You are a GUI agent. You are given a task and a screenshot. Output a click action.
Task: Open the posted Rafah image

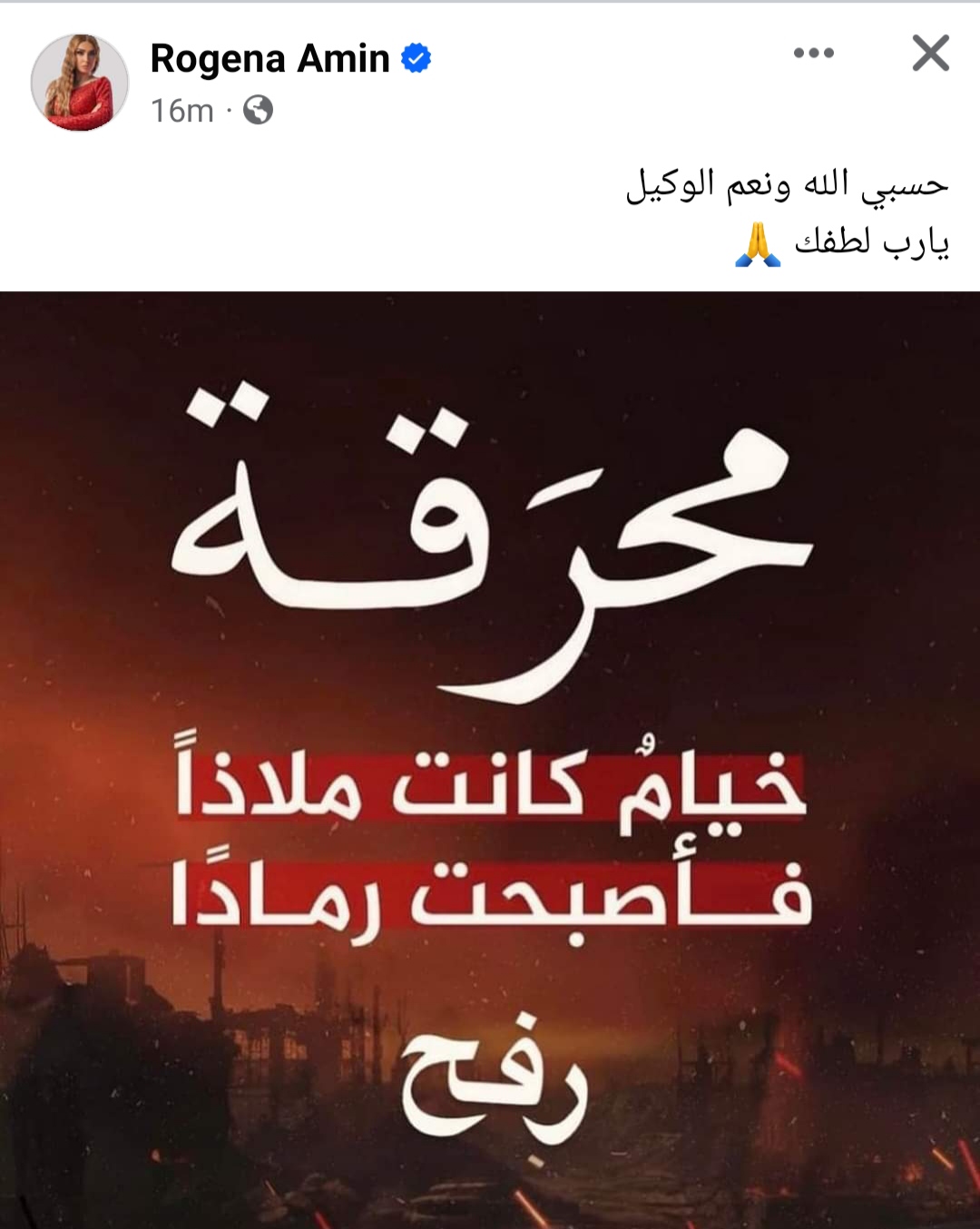click(x=490, y=759)
